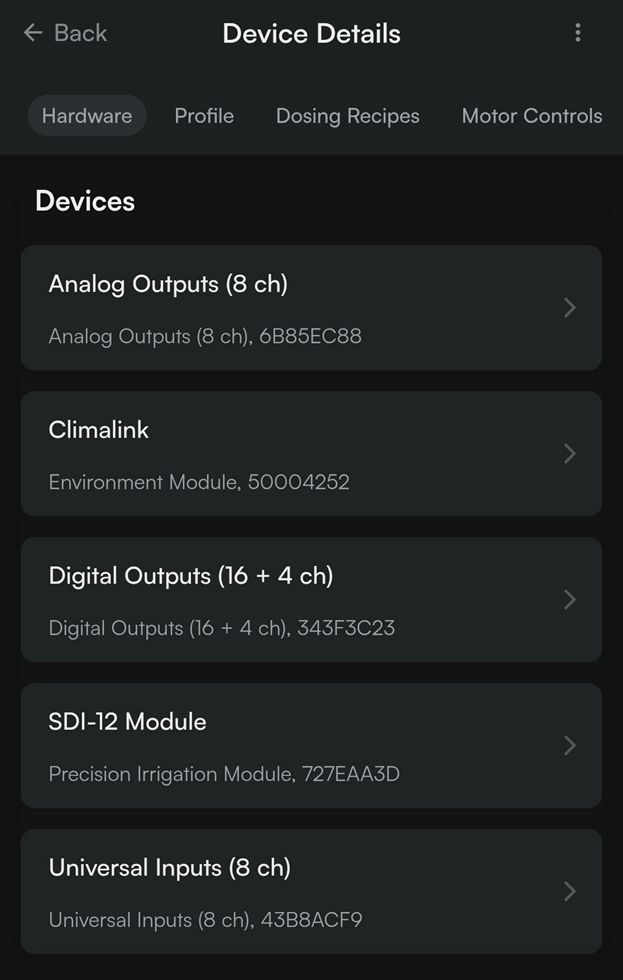Open the Dosing Recipes tab
This screenshot has height=980, width=623.
click(347, 116)
